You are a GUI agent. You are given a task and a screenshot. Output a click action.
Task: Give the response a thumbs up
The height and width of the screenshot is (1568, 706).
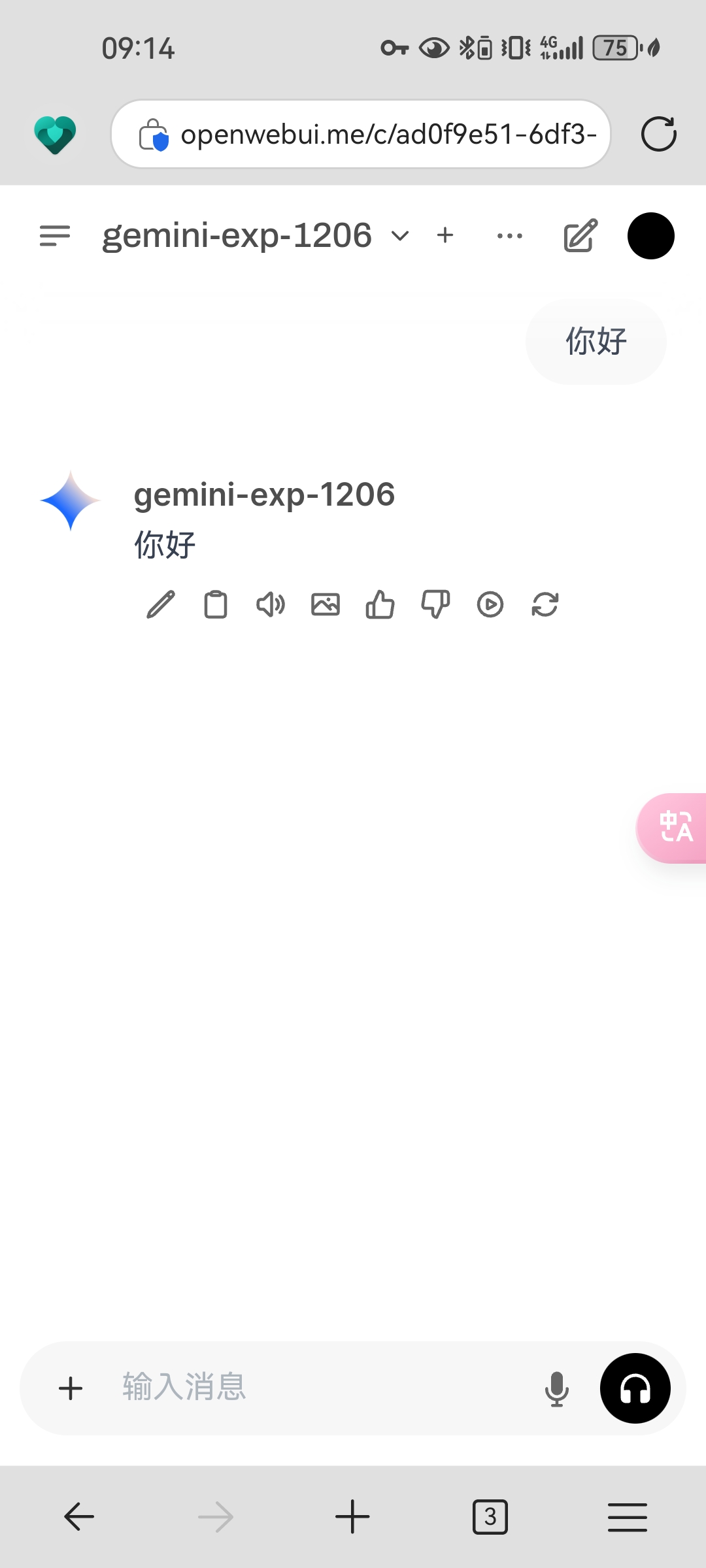380,604
